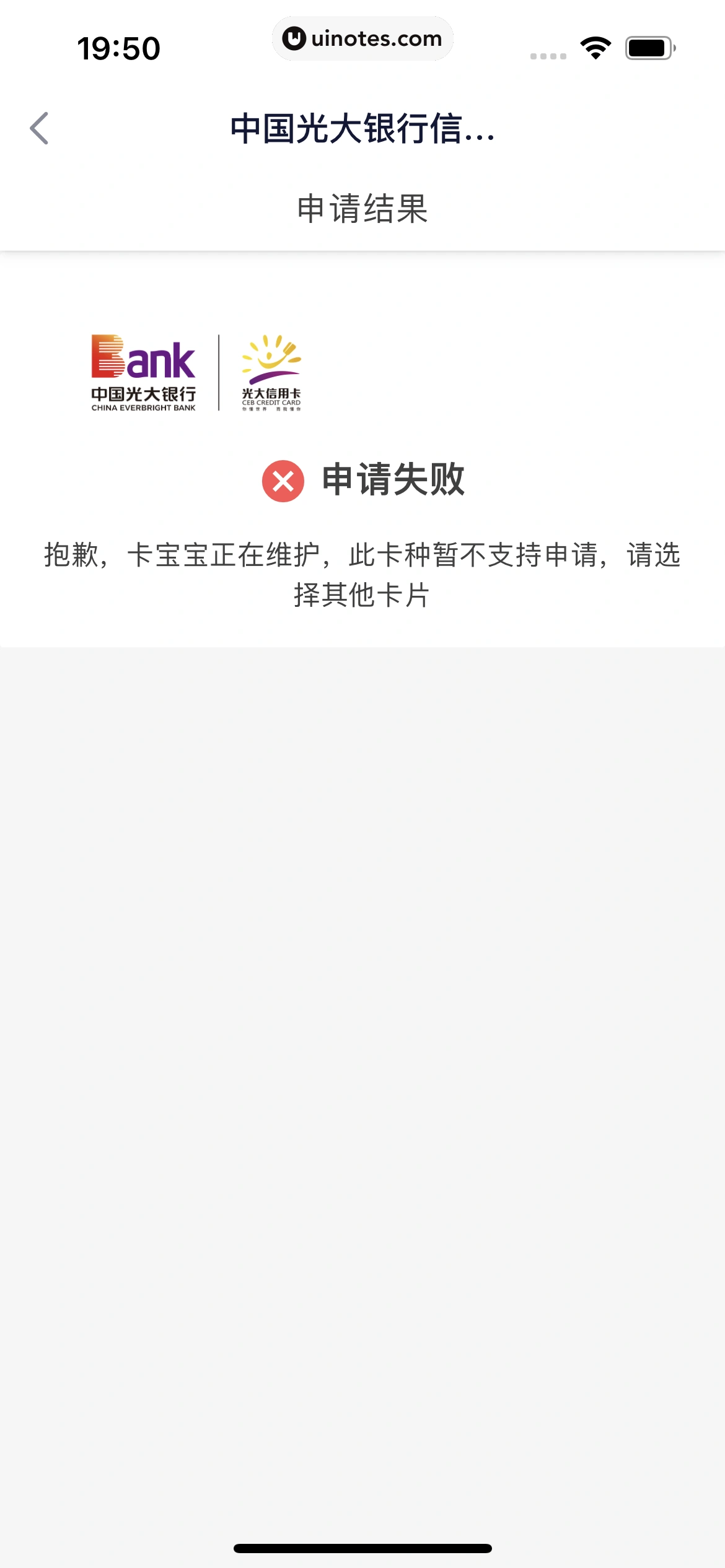Click the cellular signal dots icon

coord(548,56)
